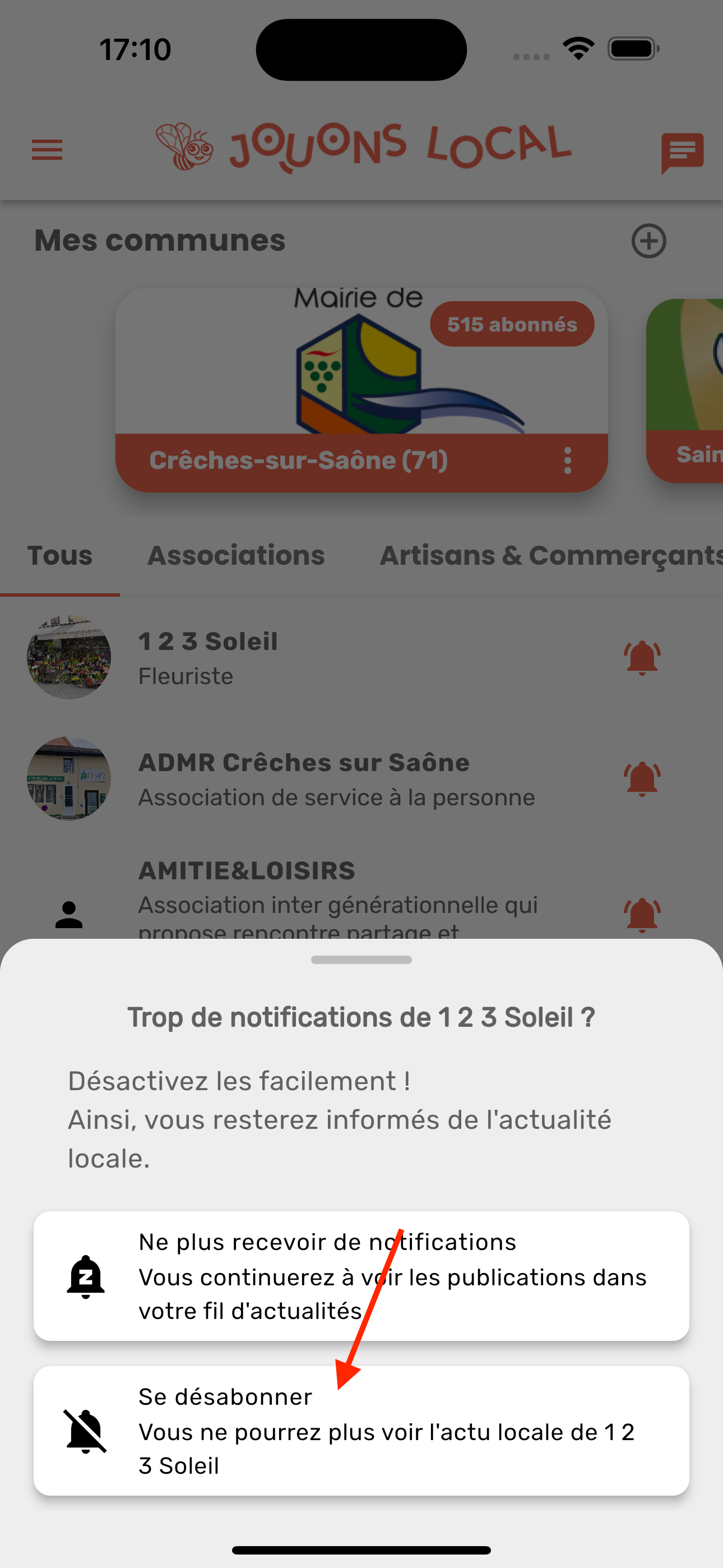Toggle notifications bell for ADMR Crêches sur Saône

pyautogui.click(x=642, y=778)
